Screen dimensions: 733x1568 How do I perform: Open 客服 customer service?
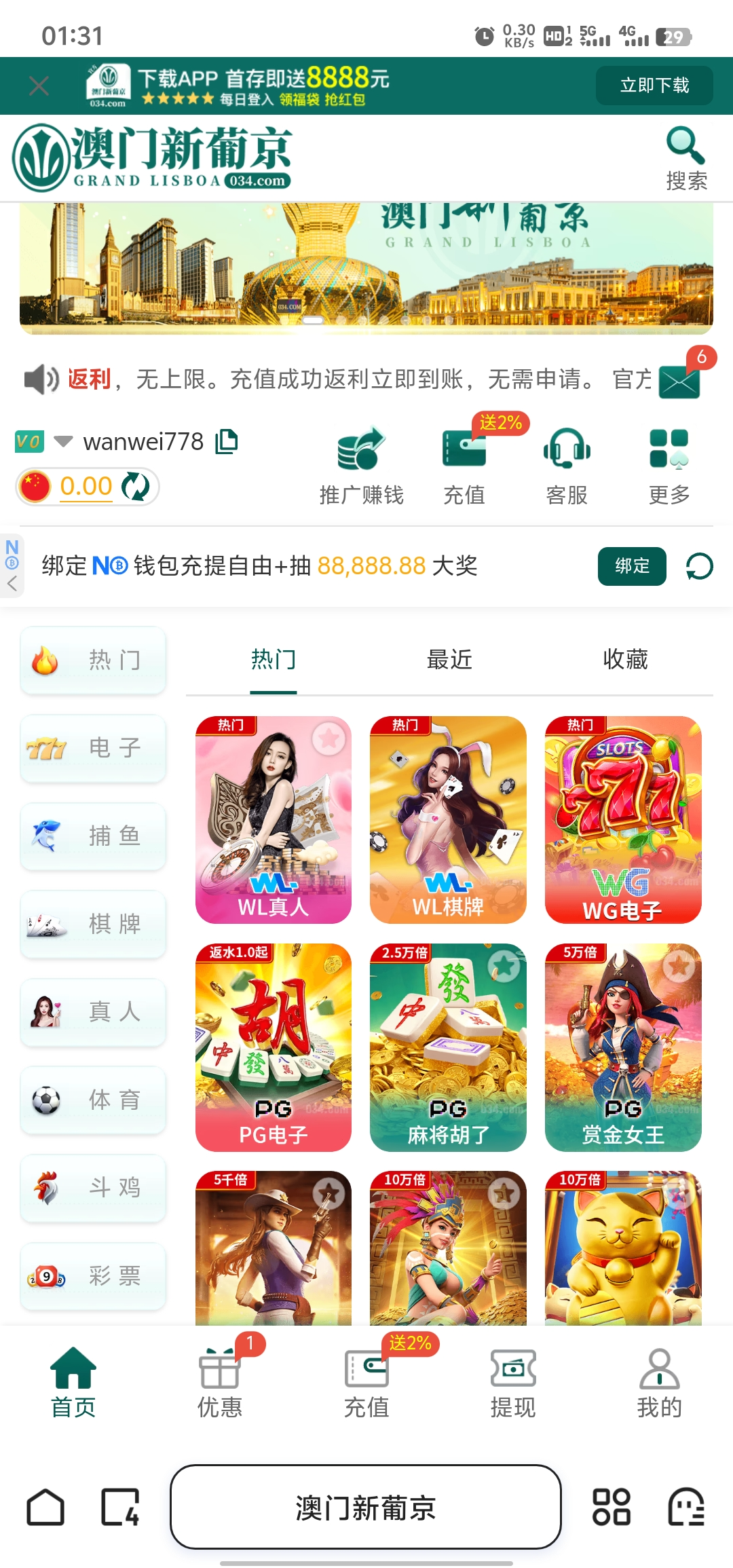[567, 466]
